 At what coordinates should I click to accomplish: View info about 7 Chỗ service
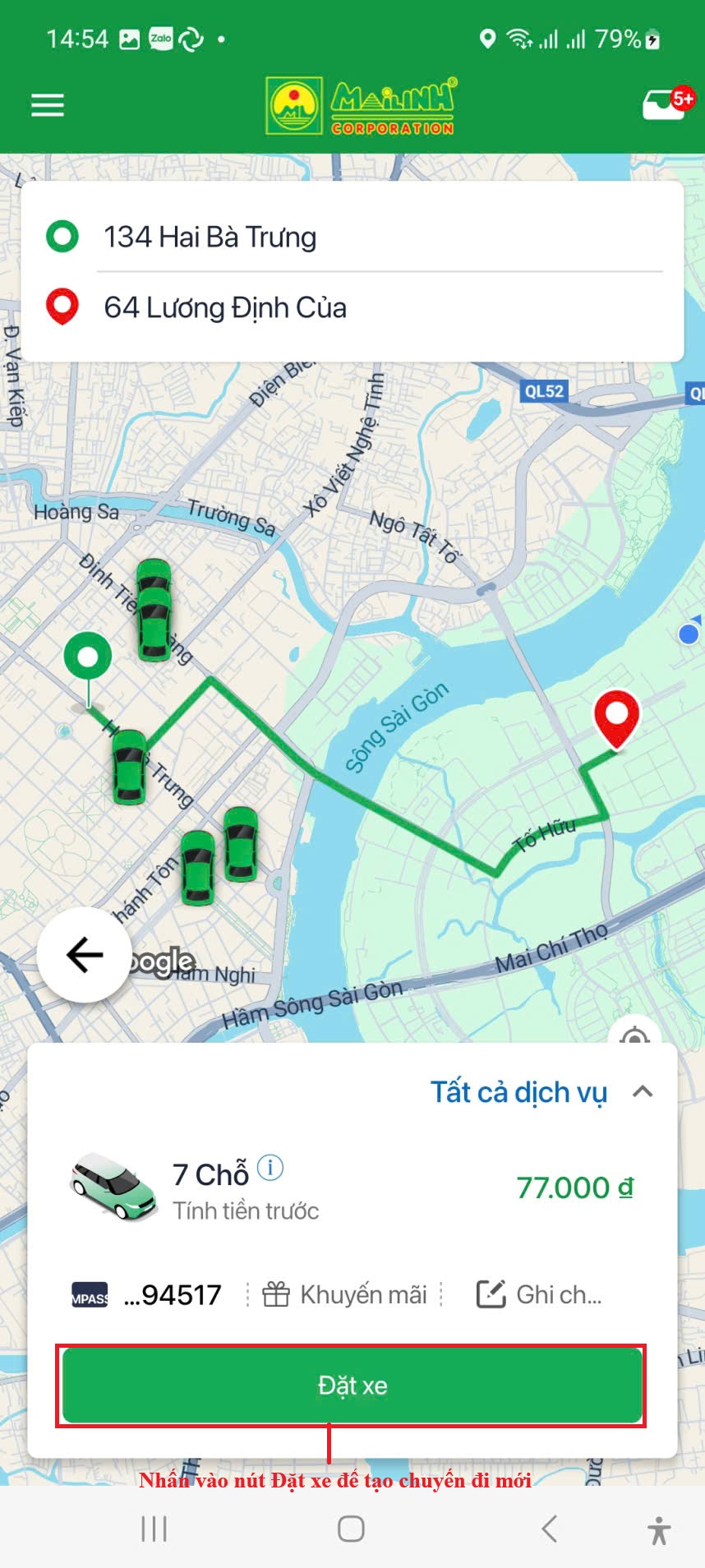point(270,1167)
